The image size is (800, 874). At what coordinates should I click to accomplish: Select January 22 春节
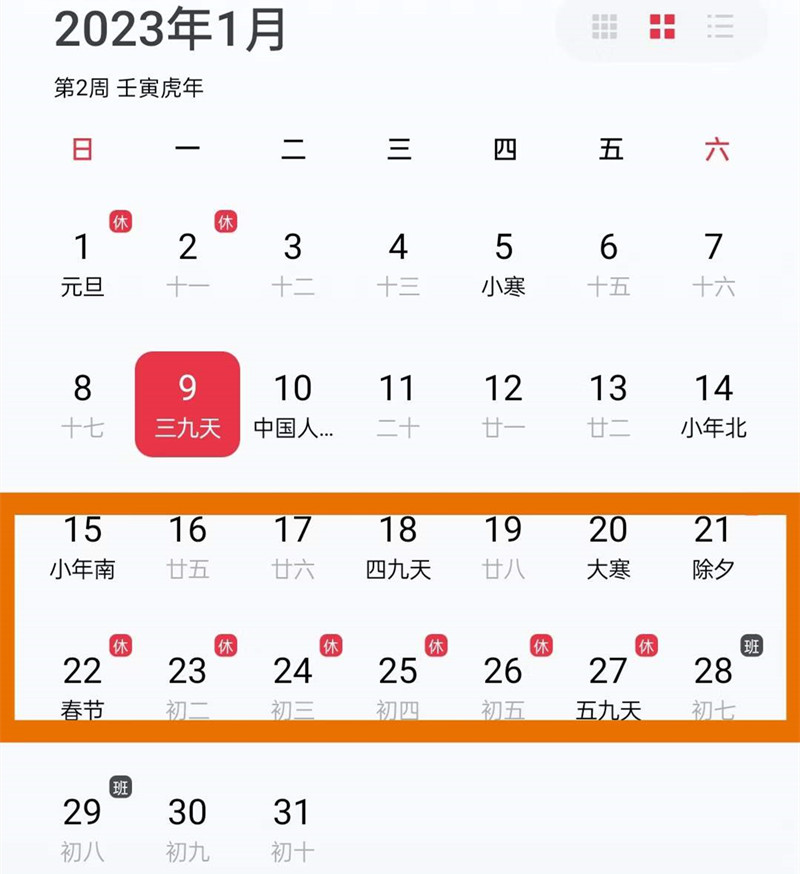click(83, 686)
